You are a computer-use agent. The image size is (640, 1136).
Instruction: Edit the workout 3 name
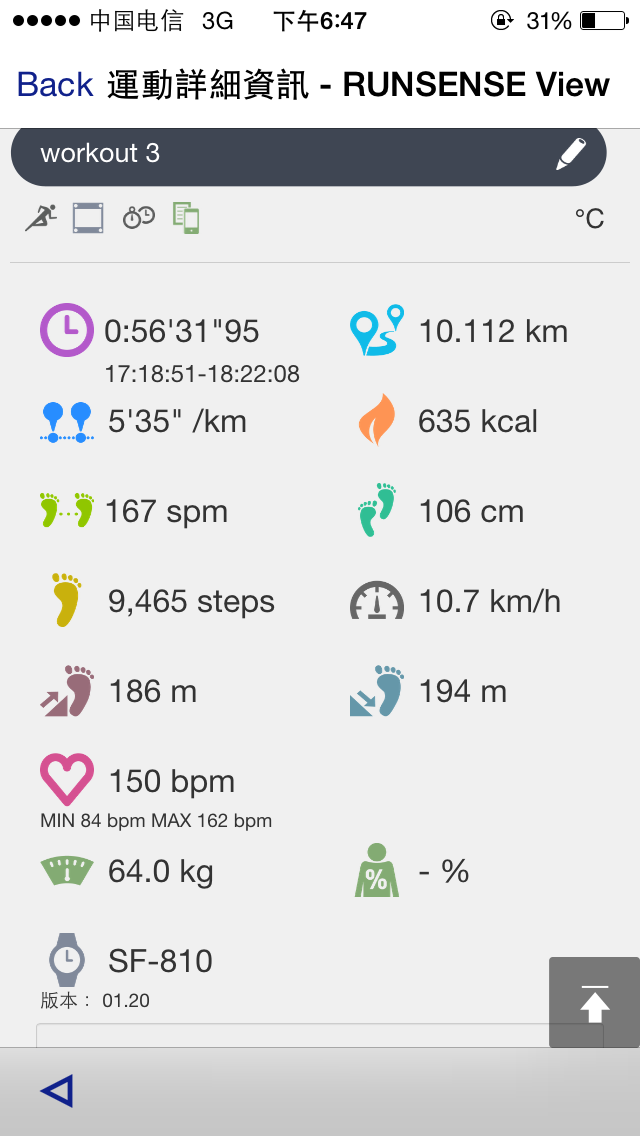[571, 154]
